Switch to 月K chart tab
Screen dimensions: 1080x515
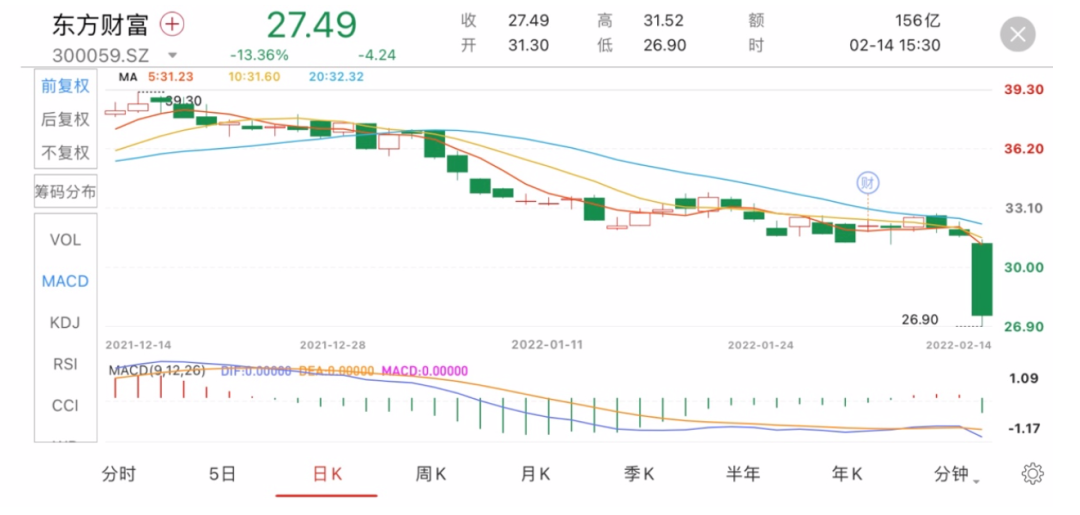coord(535,474)
